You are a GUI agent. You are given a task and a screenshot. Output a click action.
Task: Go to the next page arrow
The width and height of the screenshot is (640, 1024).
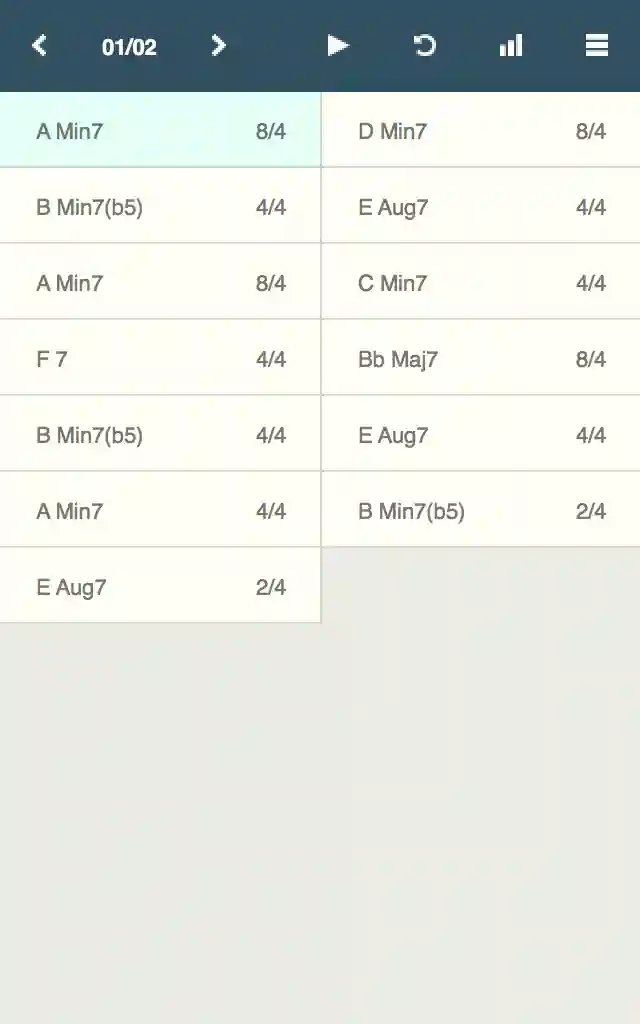pyautogui.click(x=219, y=46)
